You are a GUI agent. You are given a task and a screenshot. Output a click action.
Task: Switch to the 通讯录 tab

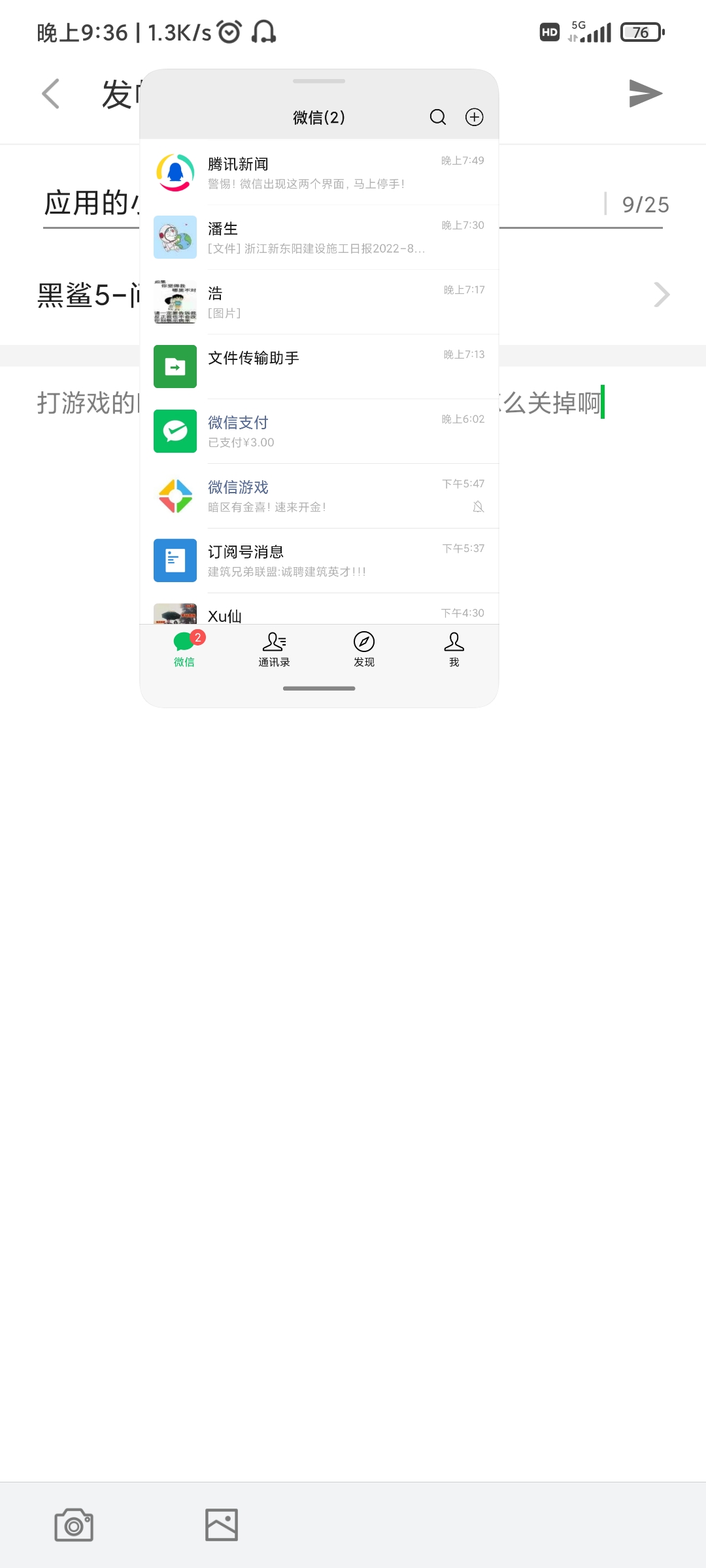click(x=274, y=649)
